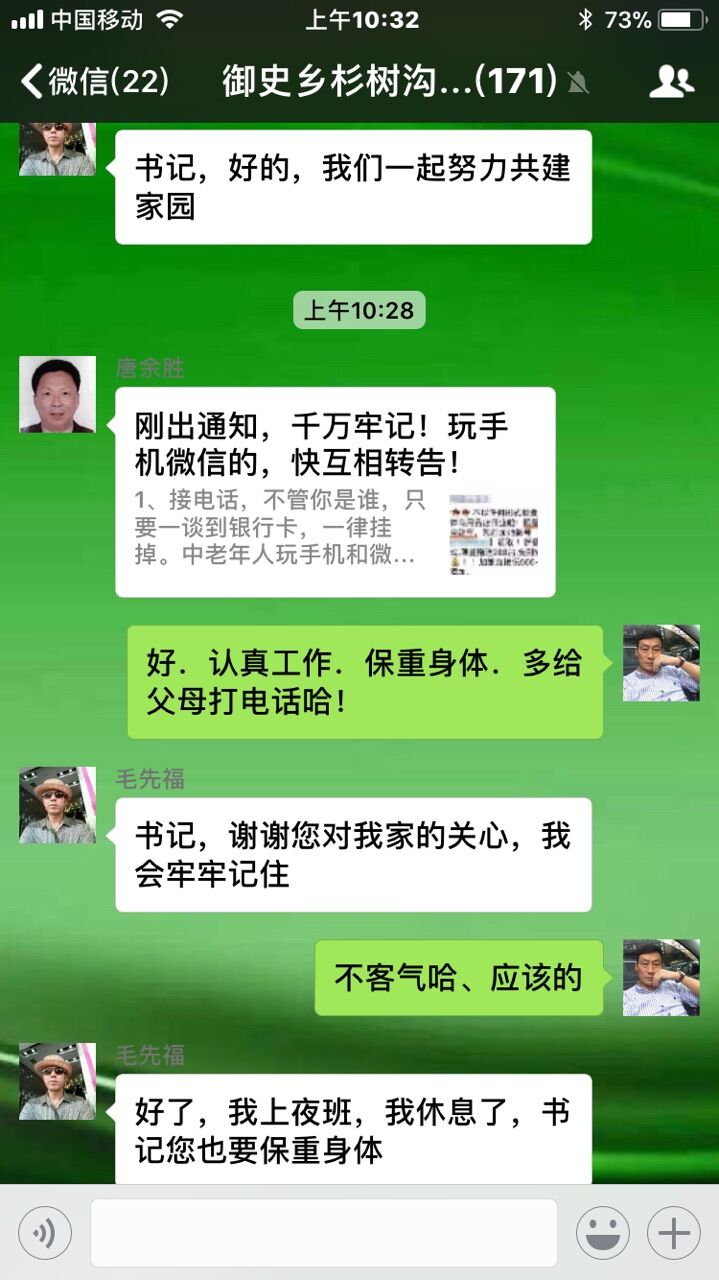Open 唐余胜's shared article 刚出通知
The width and height of the screenshot is (719, 1280).
(335, 491)
